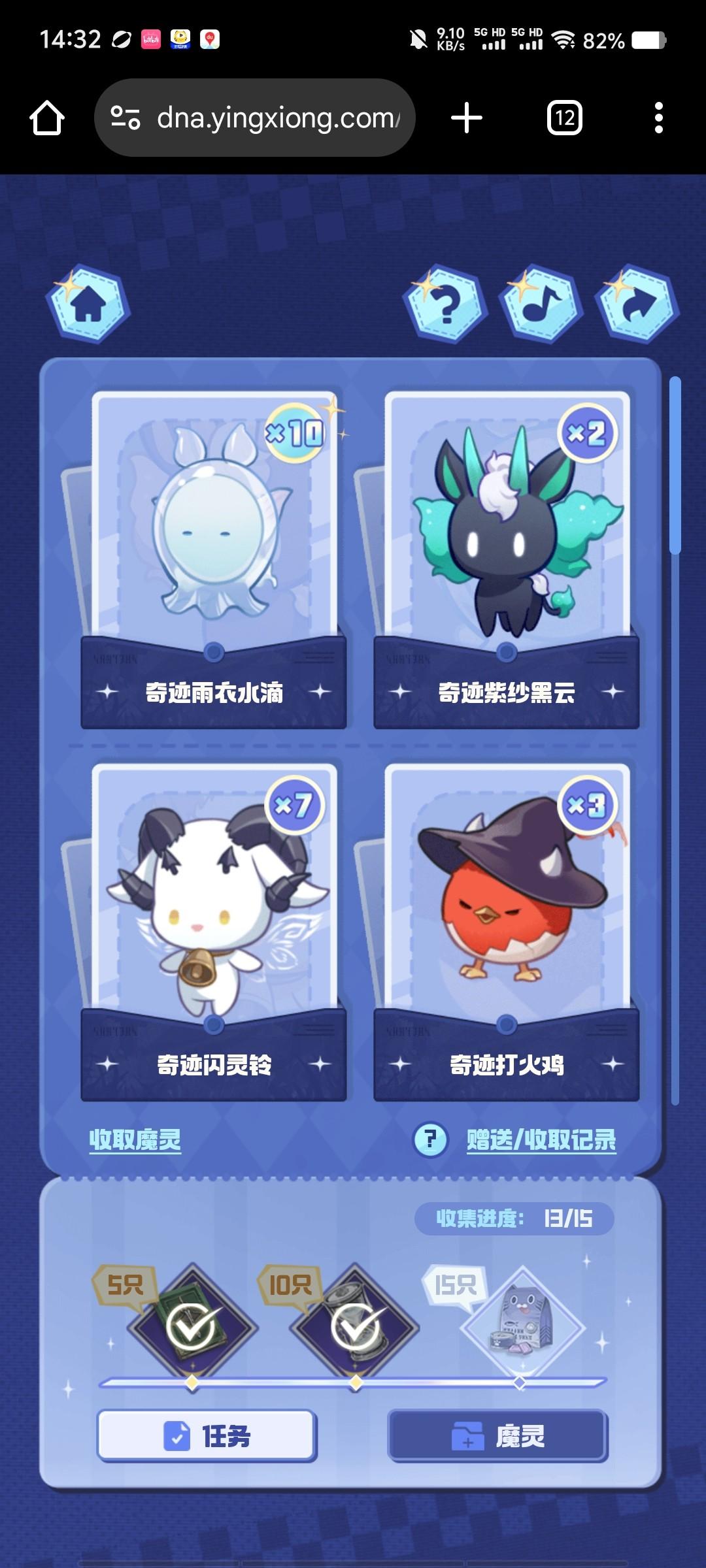Open the 赠送/收取记录 link
The image size is (706, 1568).
pos(541,1140)
